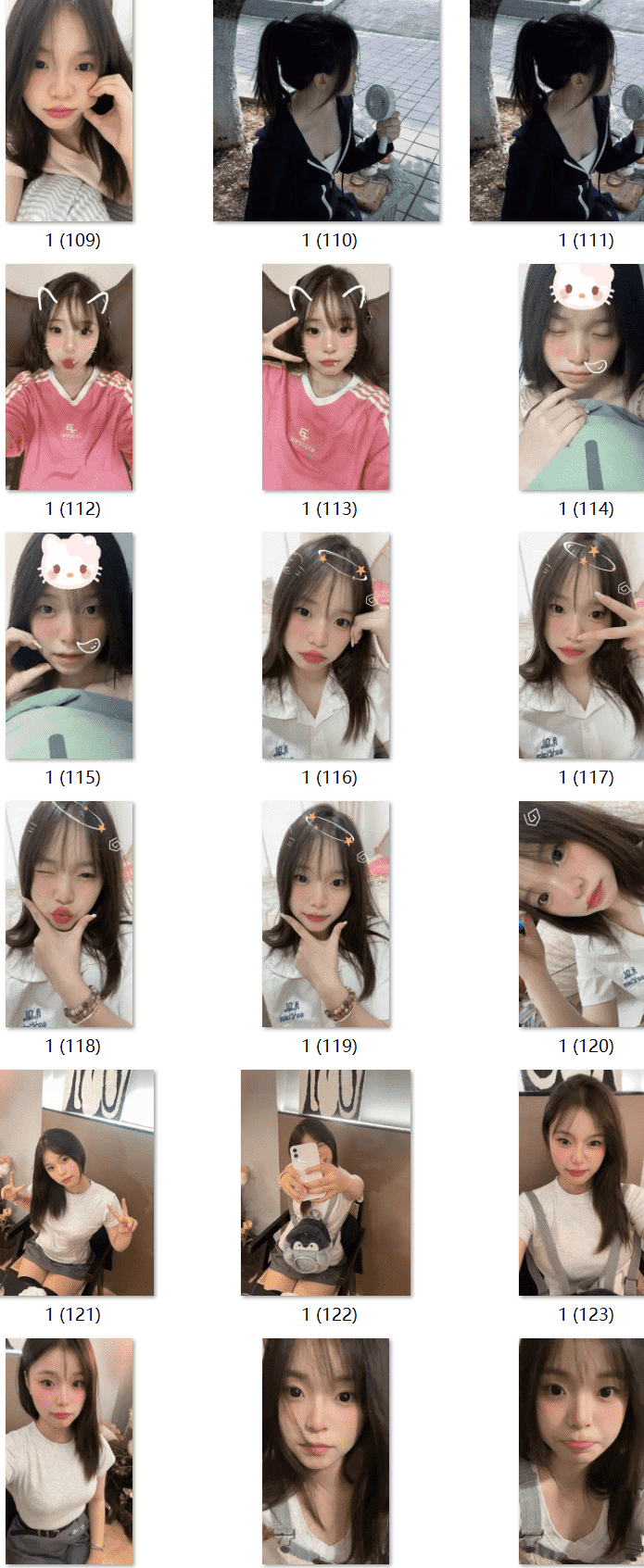Open picture file 1 (115)
The height and width of the screenshot is (1568, 644).
[x=69, y=646]
